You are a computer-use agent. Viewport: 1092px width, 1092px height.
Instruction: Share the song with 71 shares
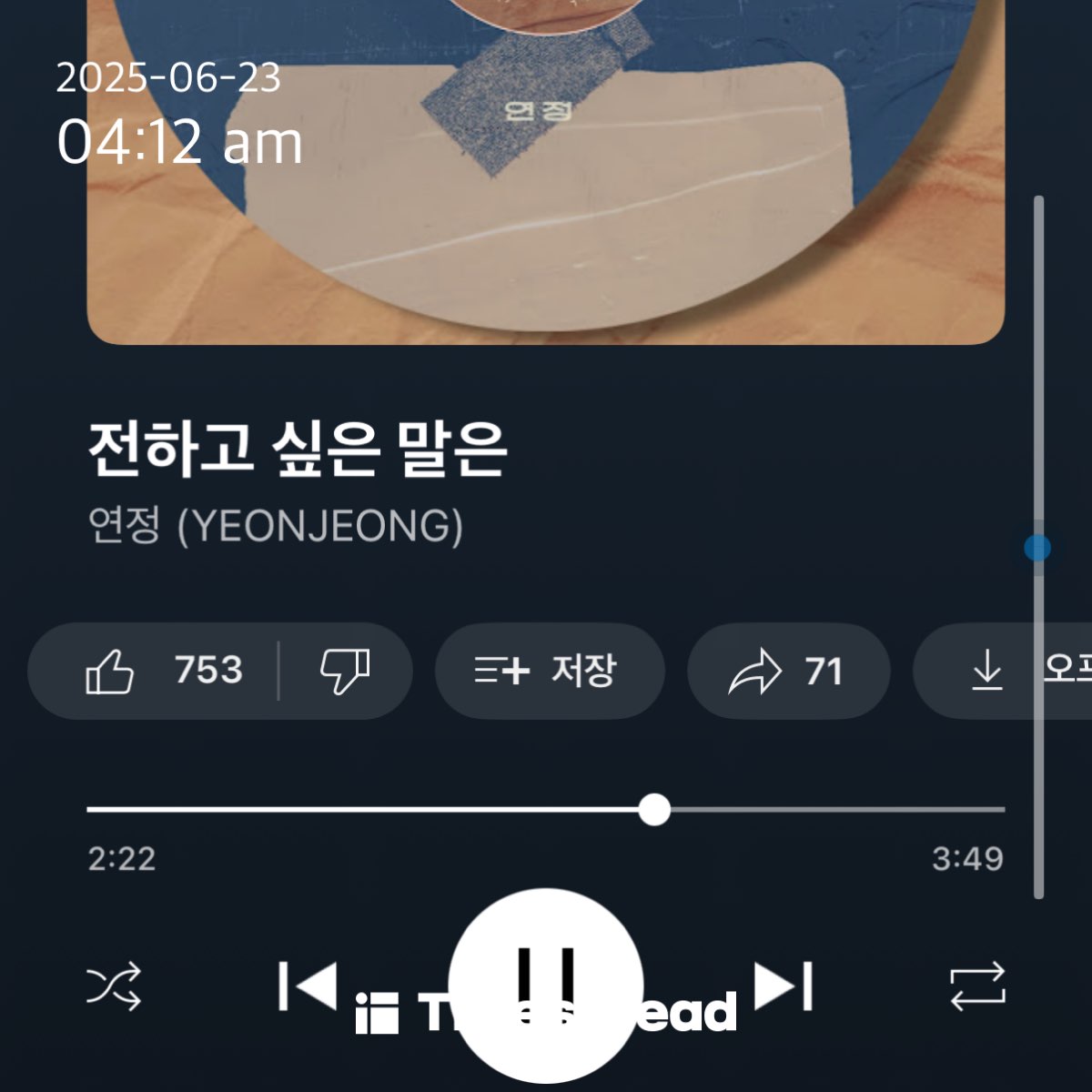click(x=787, y=672)
